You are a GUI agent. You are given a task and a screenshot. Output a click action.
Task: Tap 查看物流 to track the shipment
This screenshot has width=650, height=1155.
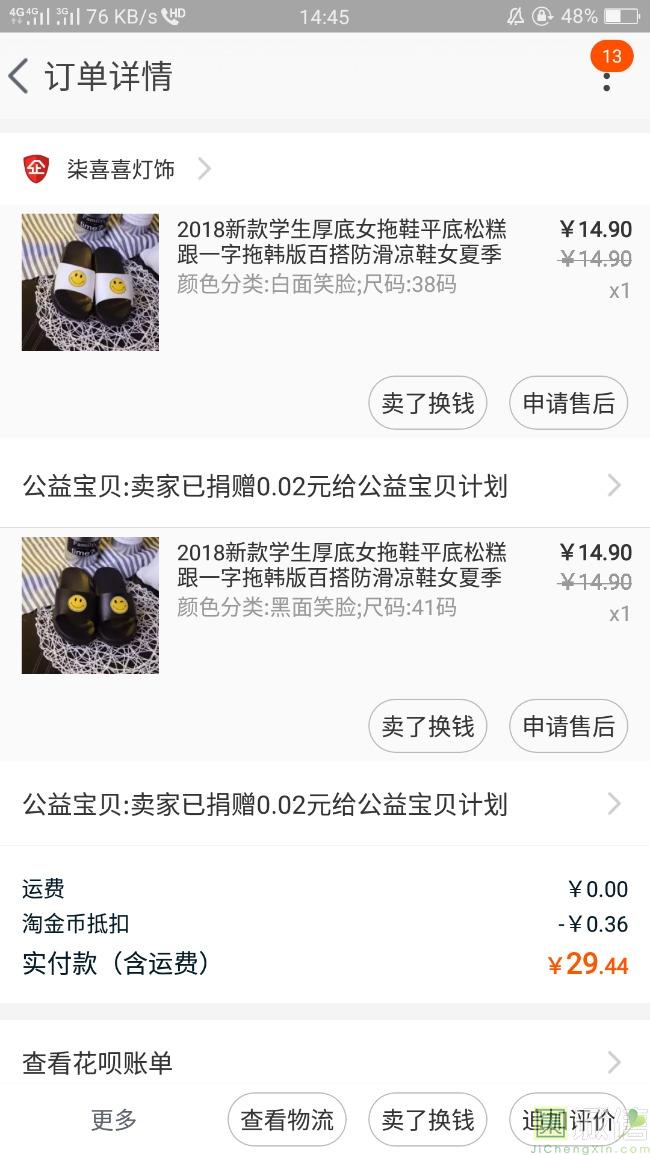click(287, 1120)
